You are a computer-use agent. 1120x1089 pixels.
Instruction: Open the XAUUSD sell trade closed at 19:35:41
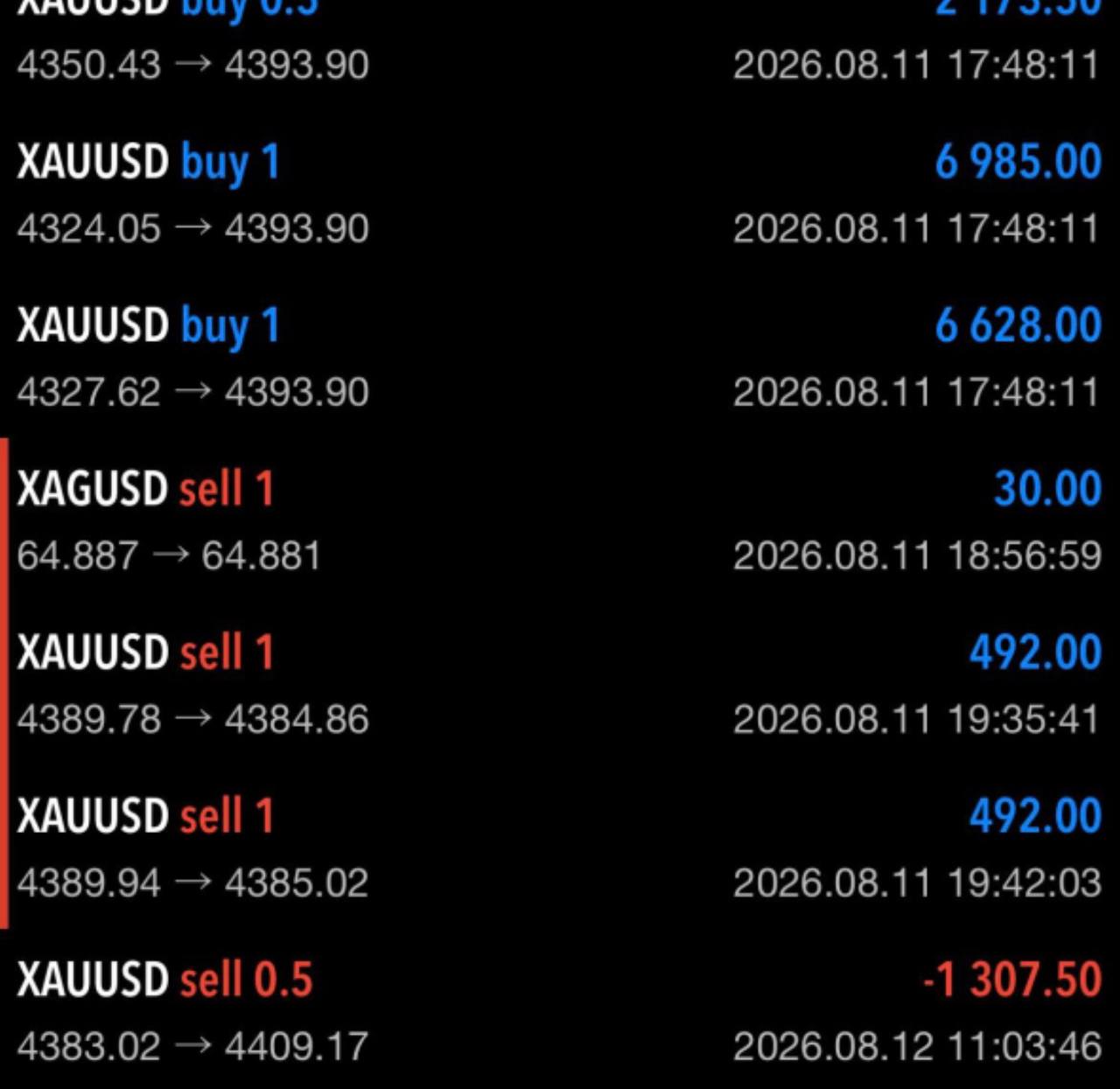tap(560, 684)
